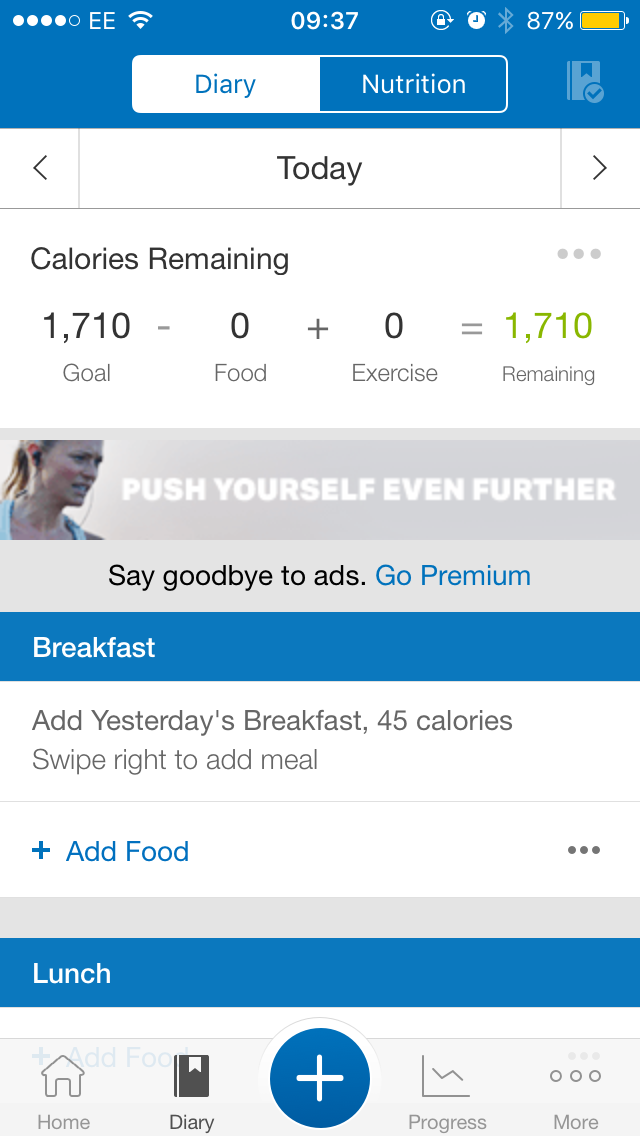Tap the blue plus quick-add button
Image resolution: width=640 pixels, height=1136 pixels.
pos(320,1078)
